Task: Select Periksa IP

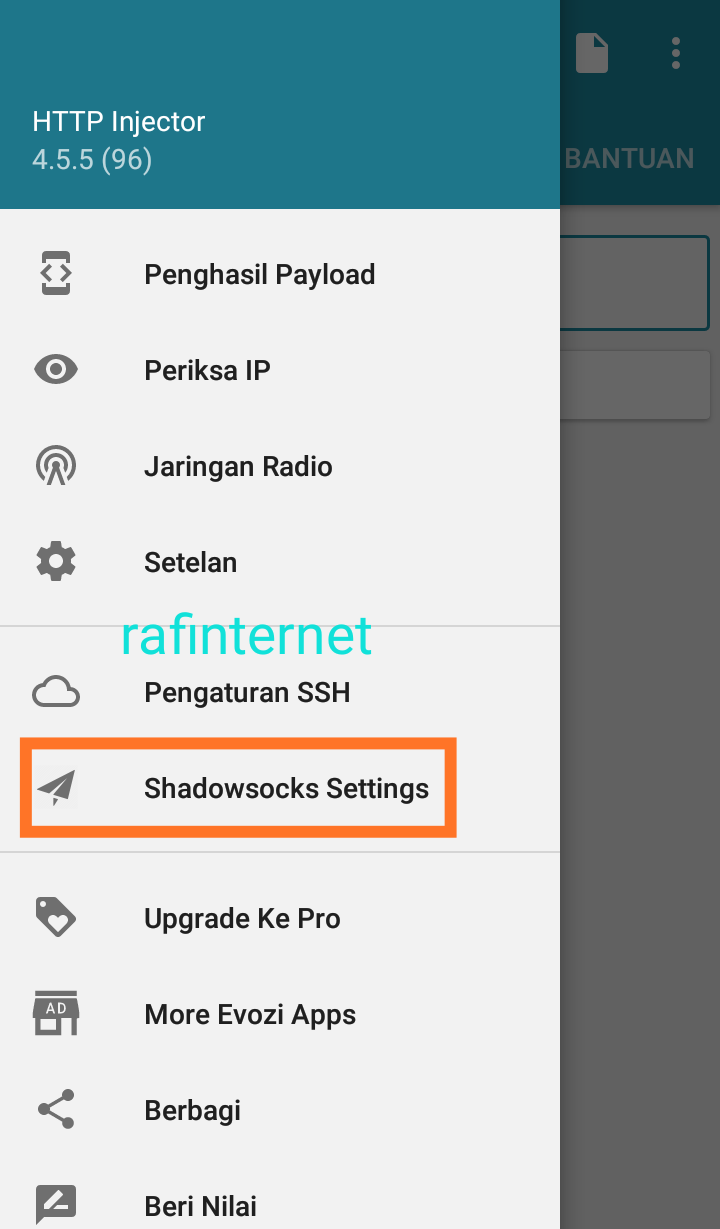Action: coord(207,371)
